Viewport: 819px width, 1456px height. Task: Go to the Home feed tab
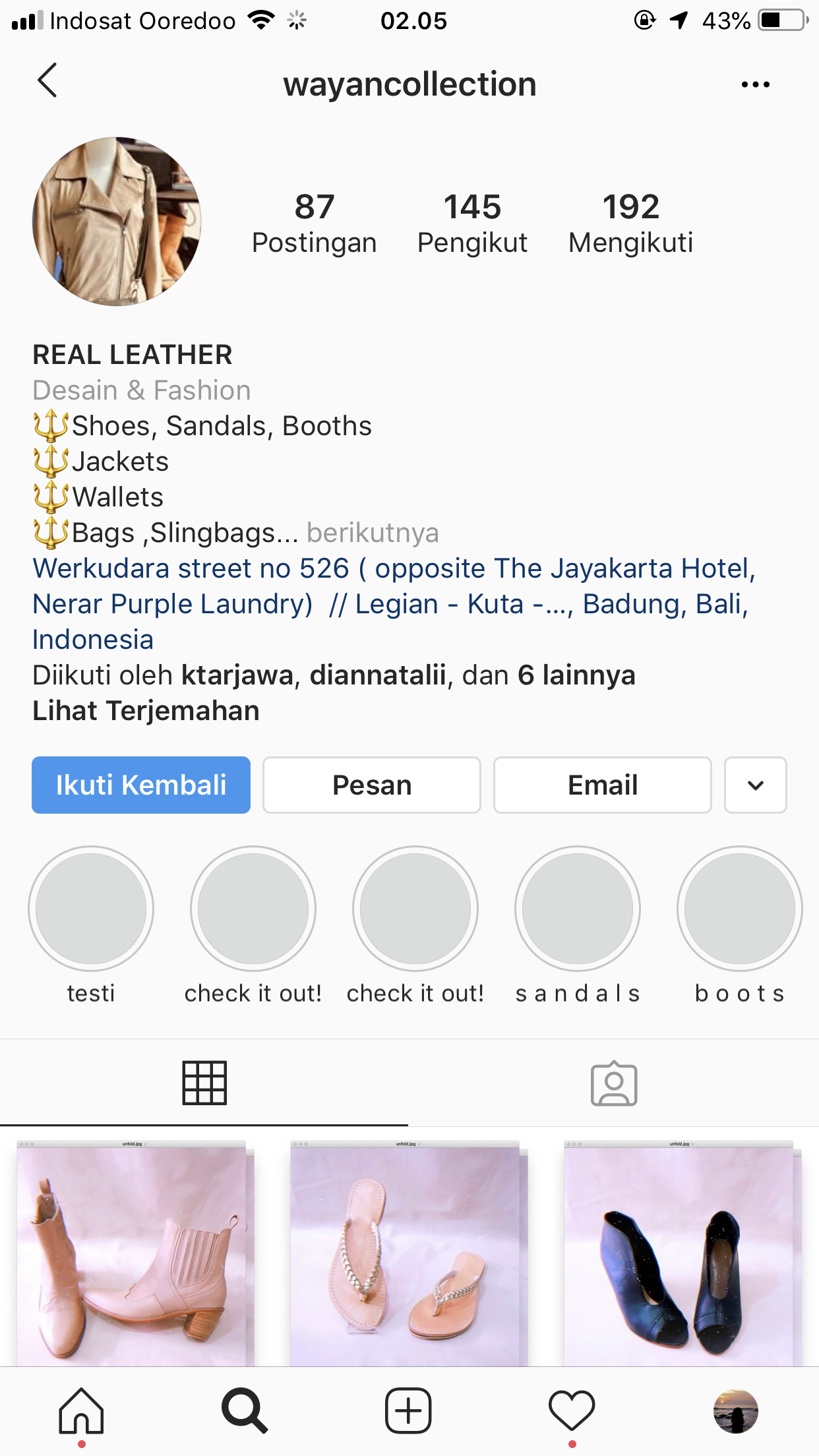click(x=81, y=1411)
